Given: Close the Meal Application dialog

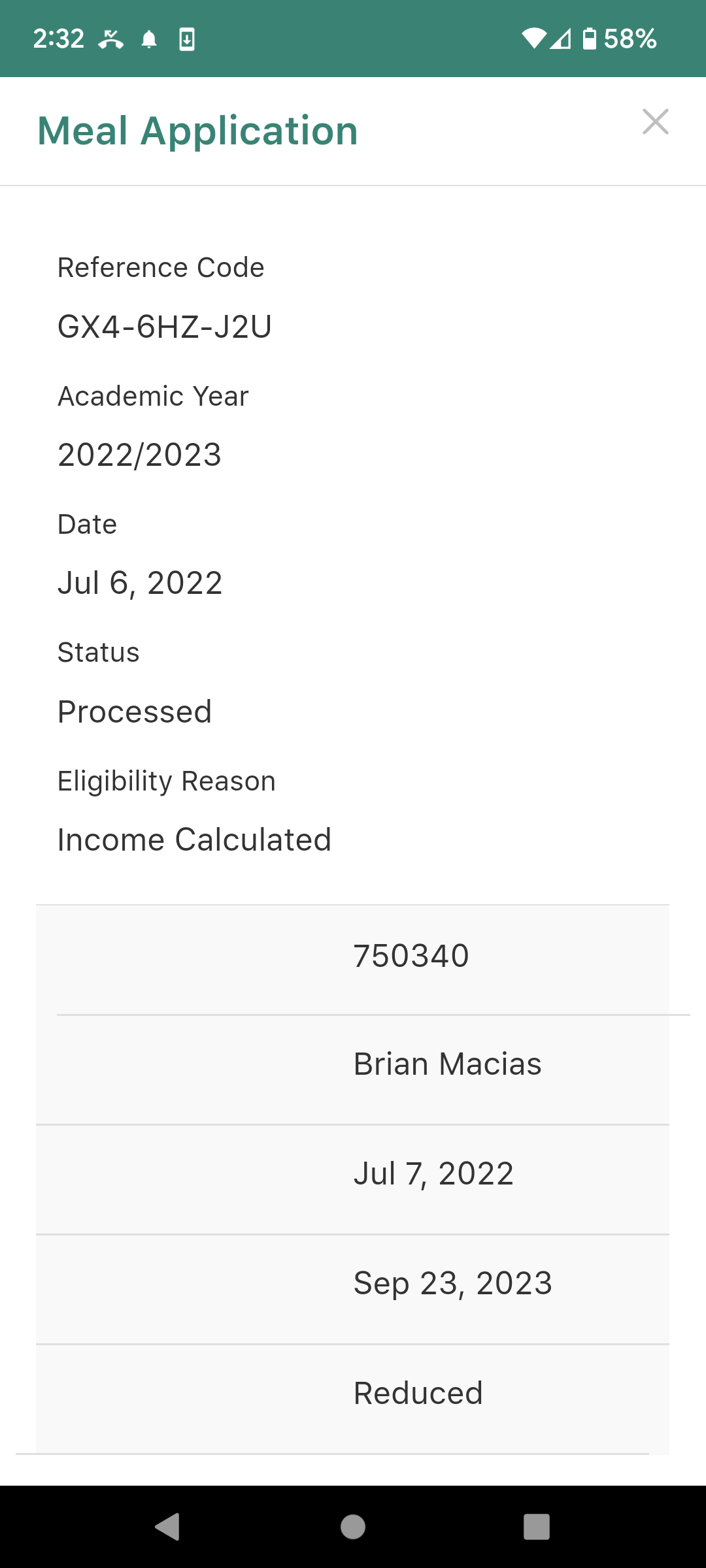Looking at the screenshot, I should tap(655, 122).
